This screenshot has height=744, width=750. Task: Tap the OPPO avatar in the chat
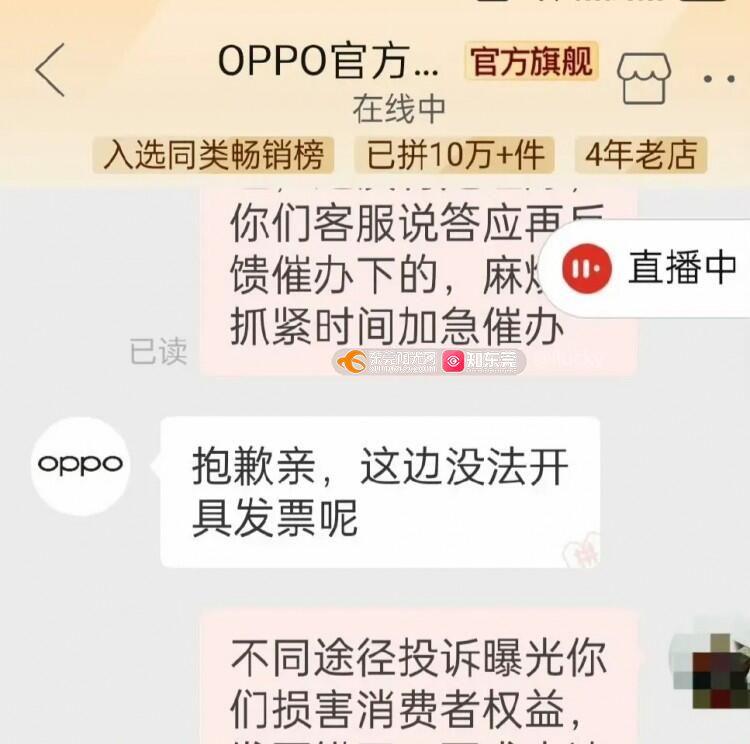point(80,466)
